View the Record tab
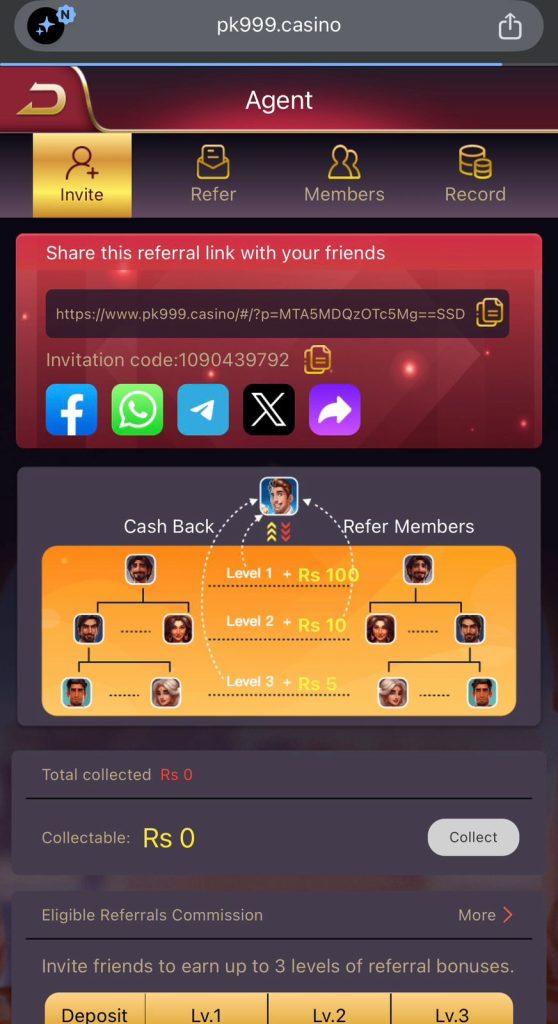Image resolution: width=558 pixels, height=1024 pixels. (x=475, y=175)
